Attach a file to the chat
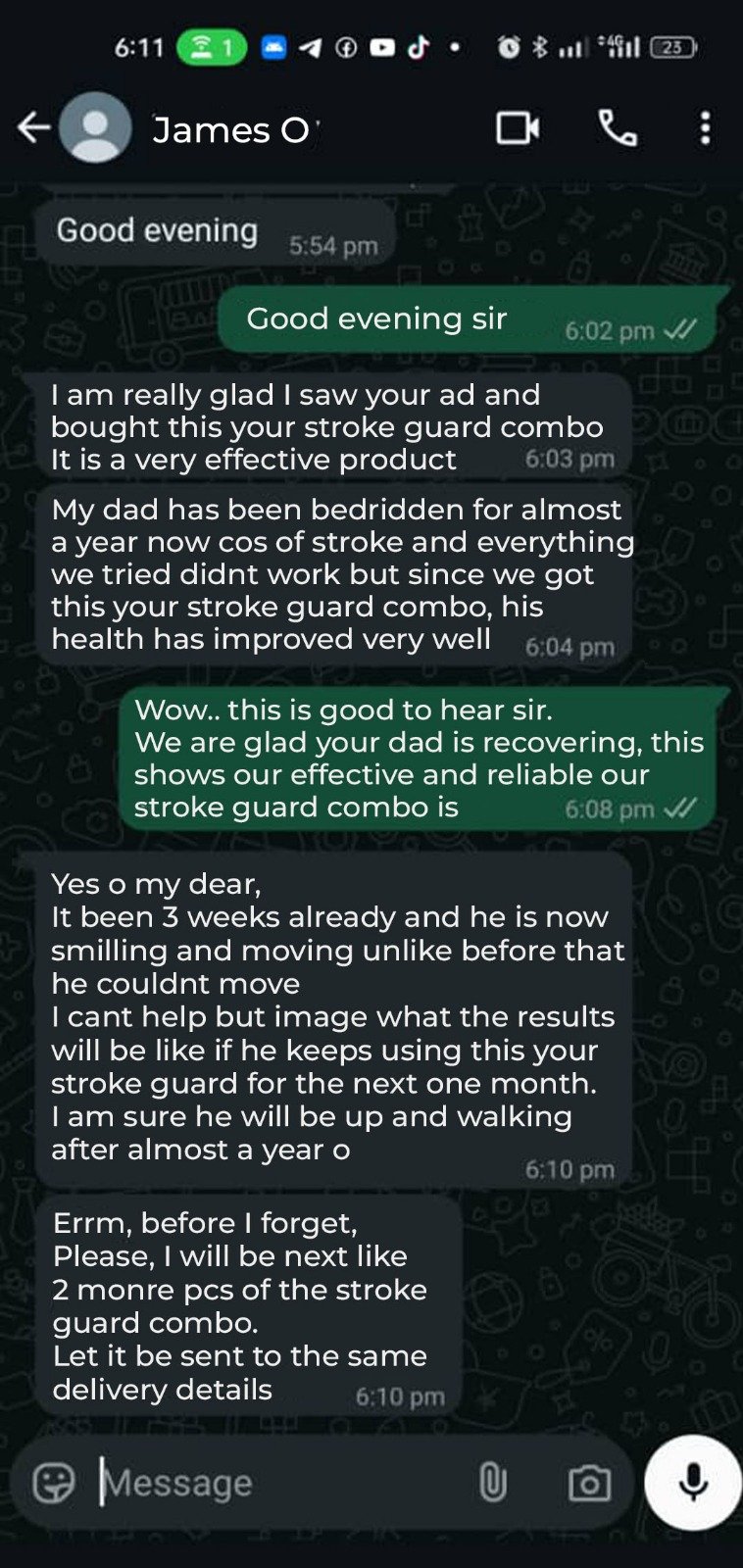743x1568 pixels. coord(492,1483)
